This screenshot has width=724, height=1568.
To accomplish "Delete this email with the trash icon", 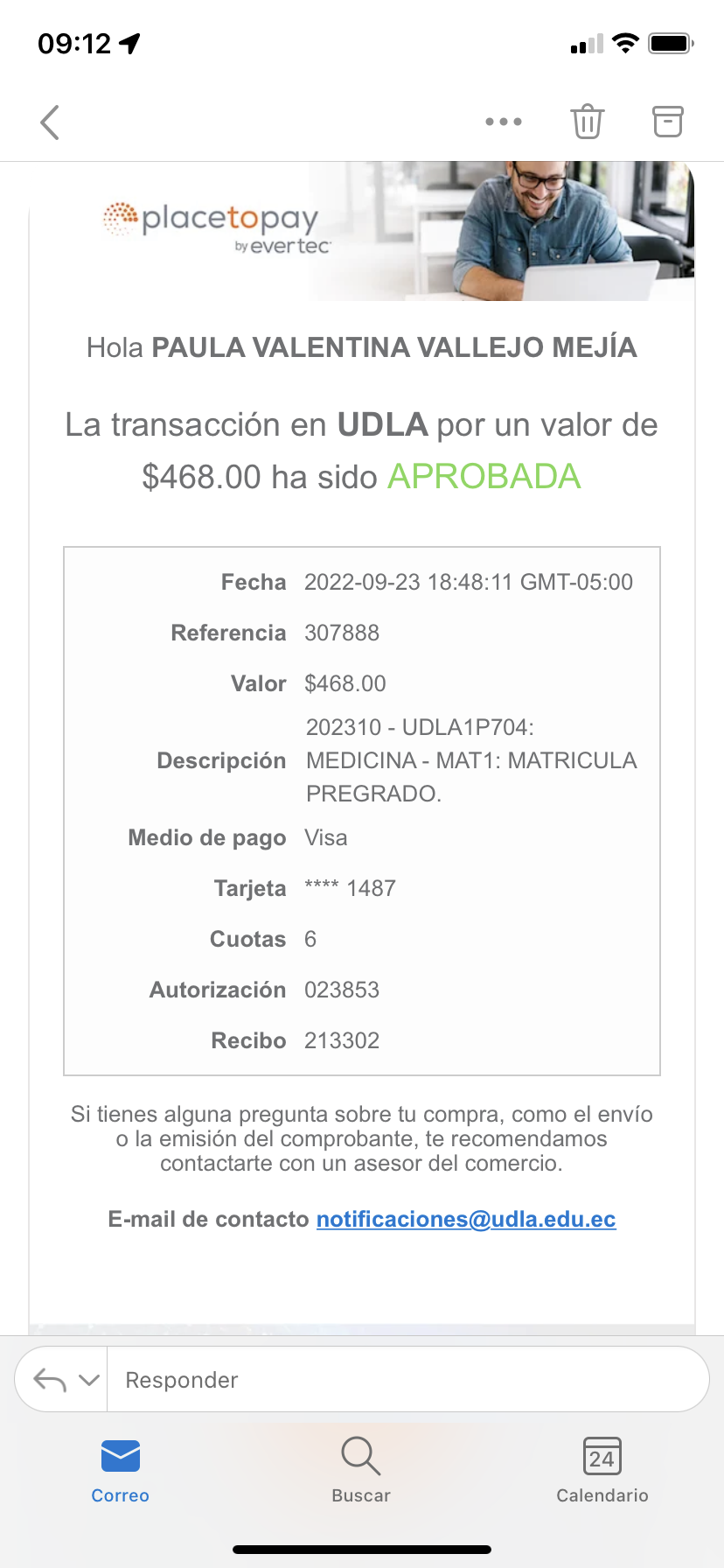I will click(587, 122).
